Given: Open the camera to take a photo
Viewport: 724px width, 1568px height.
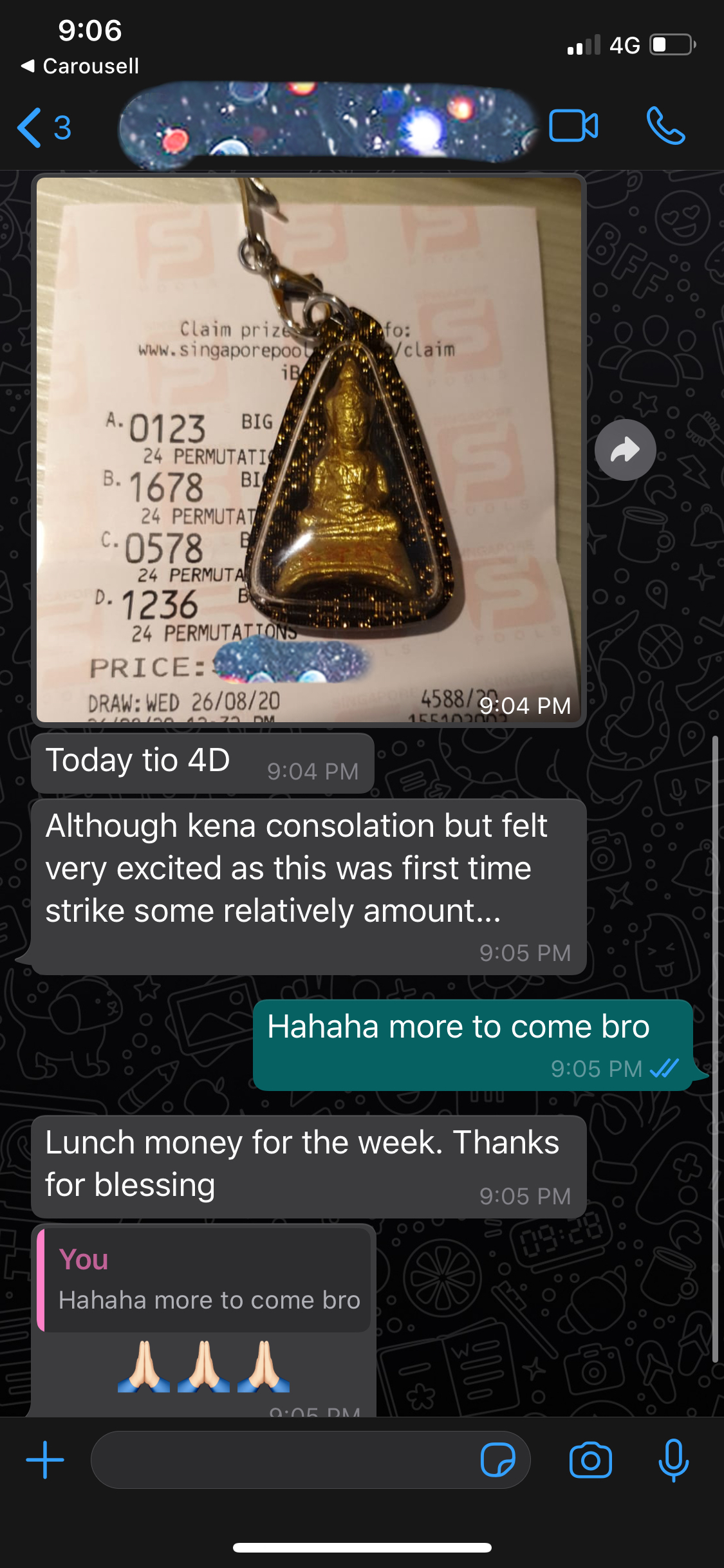Looking at the screenshot, I should pos(590,1460).
